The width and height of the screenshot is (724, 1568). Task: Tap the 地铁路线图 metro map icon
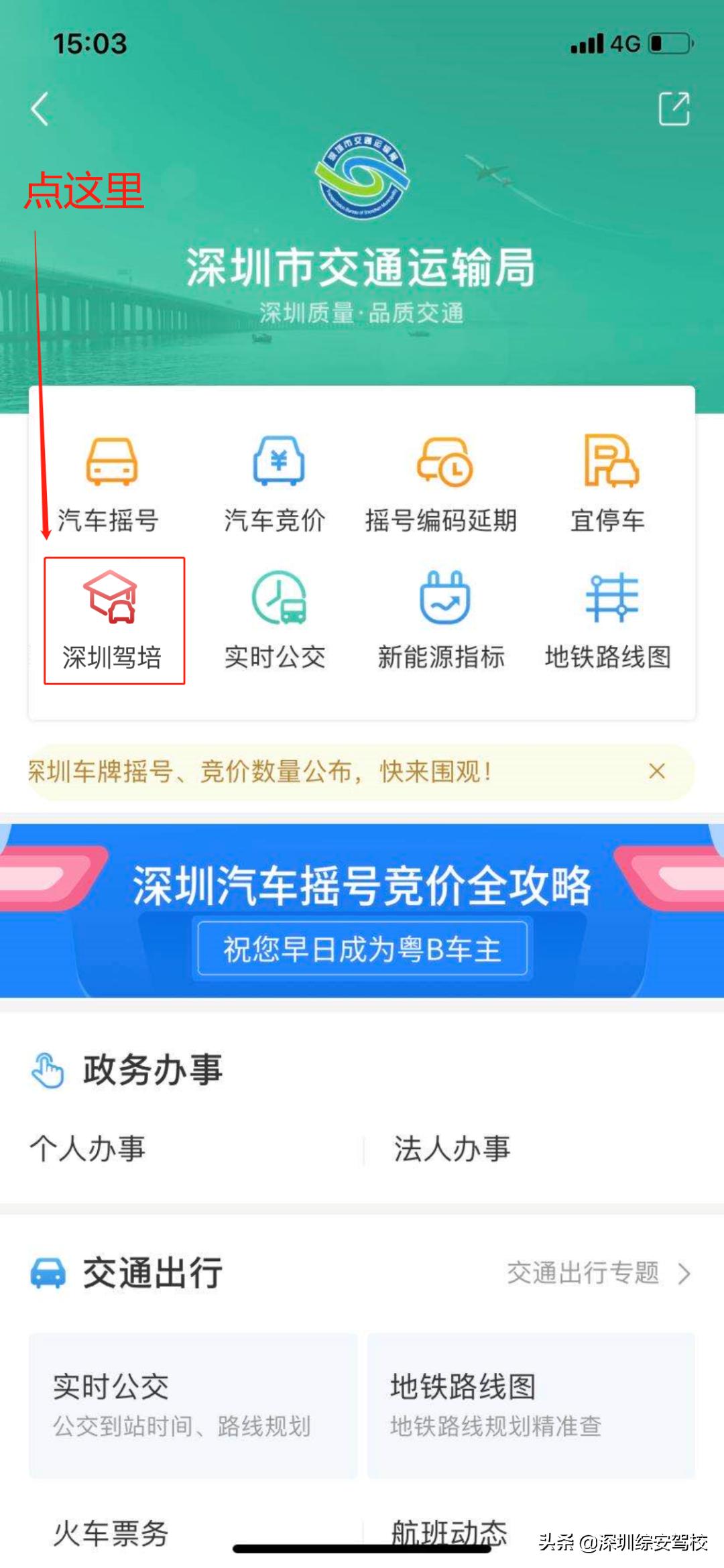pos(609,620)
